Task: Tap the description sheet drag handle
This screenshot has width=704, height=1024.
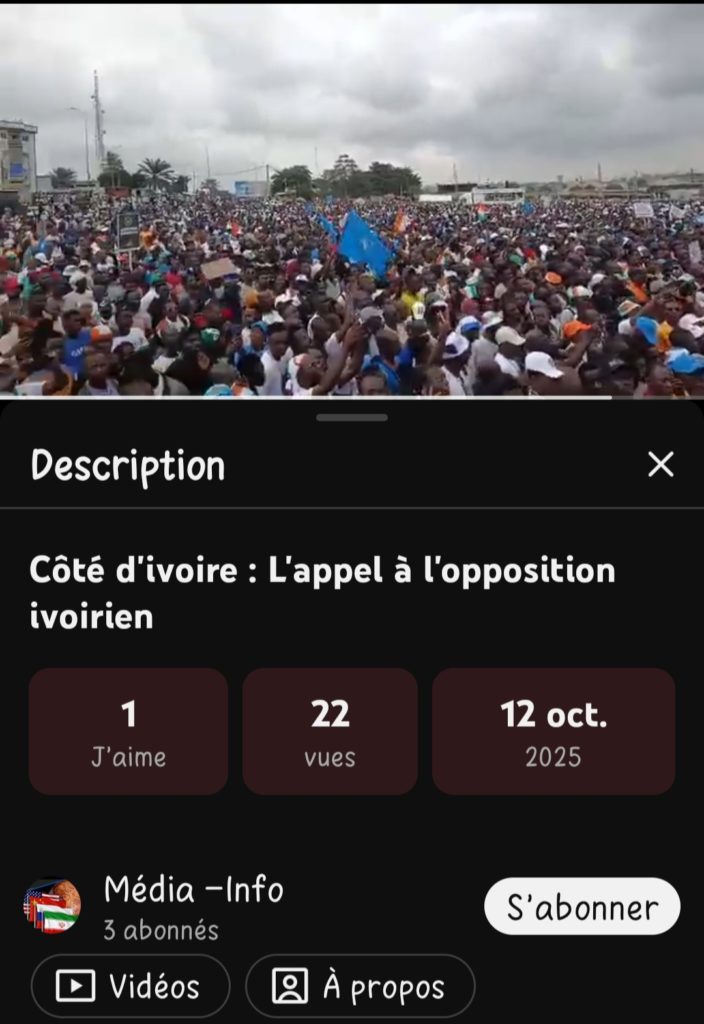Action: pyautogui.click(x=352, y=416)
